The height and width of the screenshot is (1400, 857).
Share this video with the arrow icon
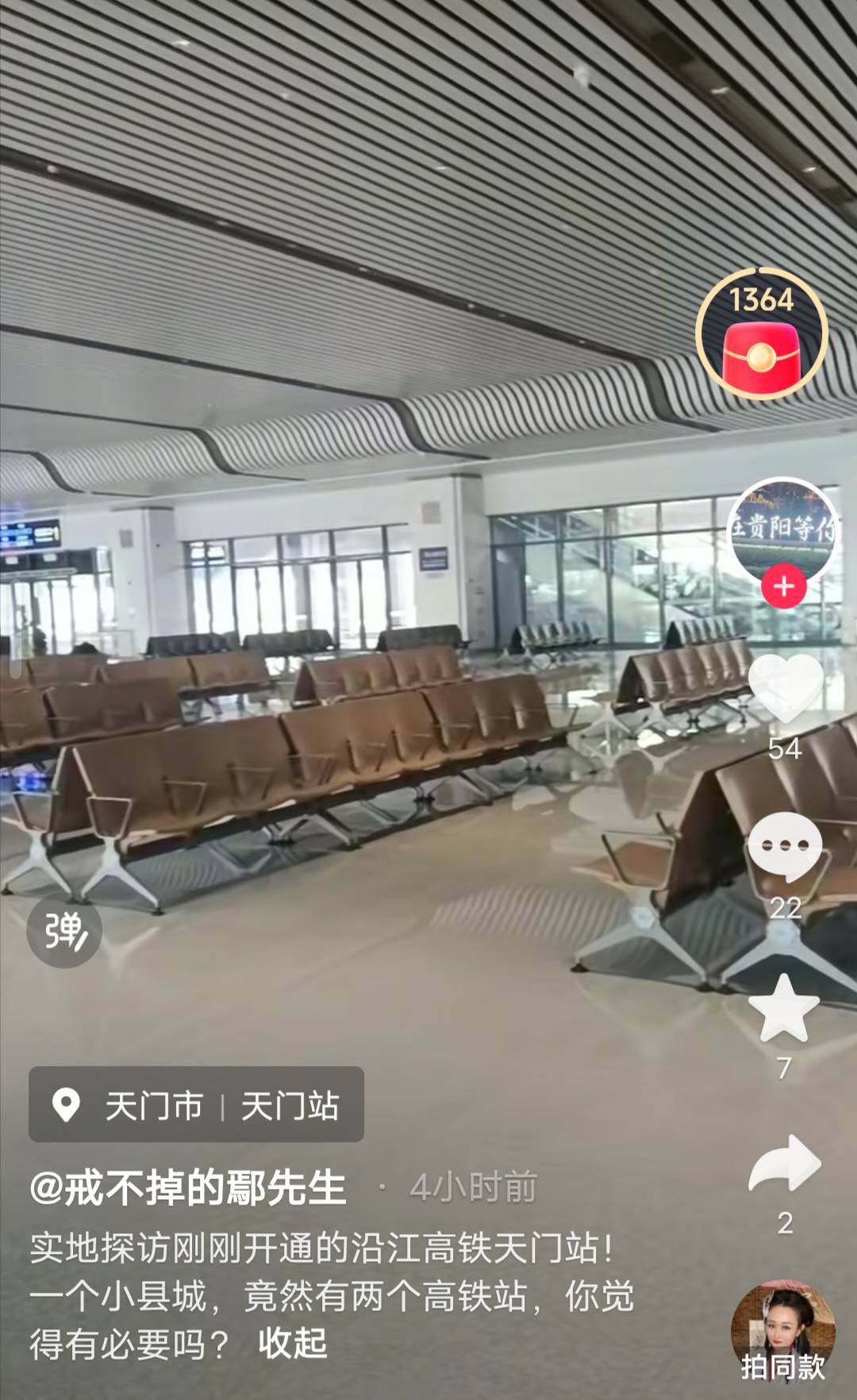click(785, 1163)
